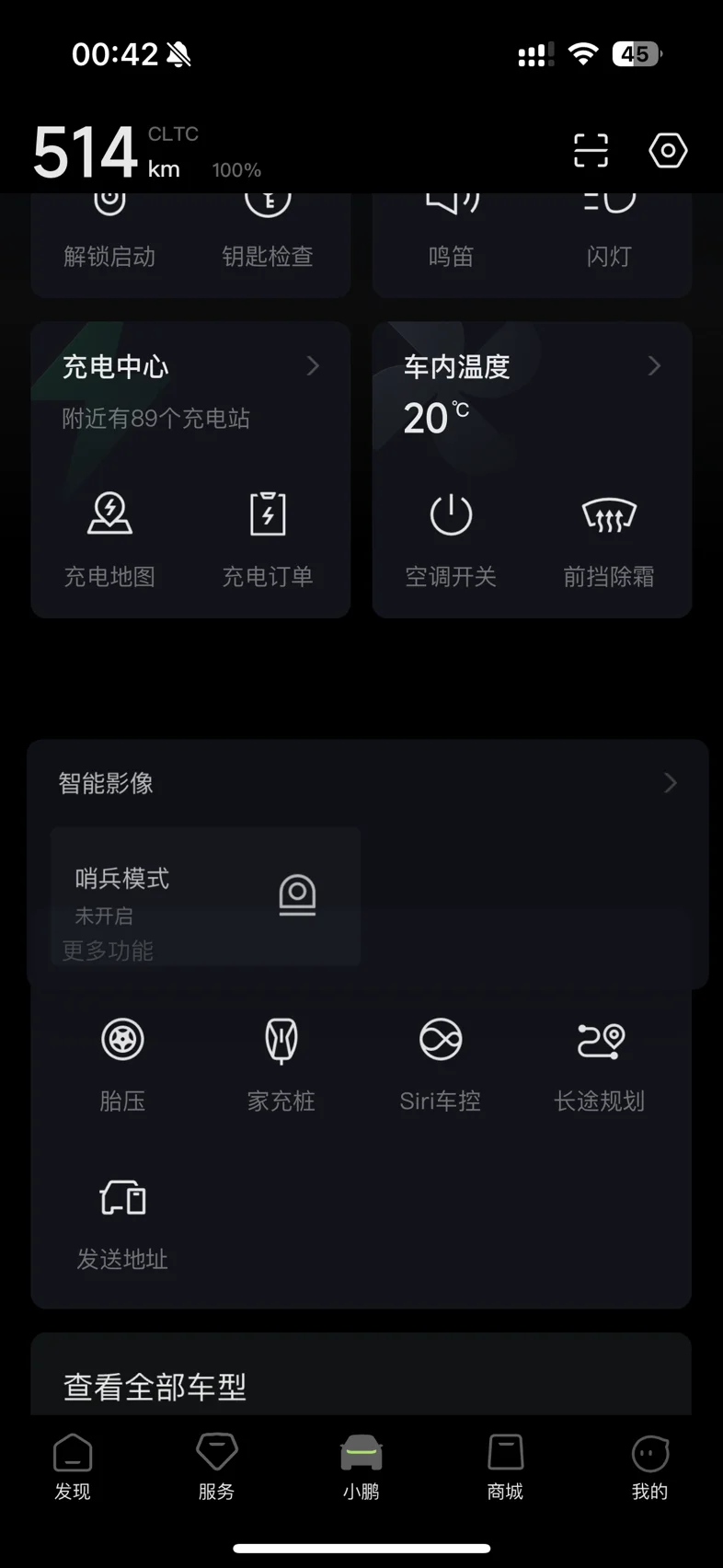Open 家充桩 home charger
The width and height of the screenshot is (723, 1568).
tap(281, 1065)
